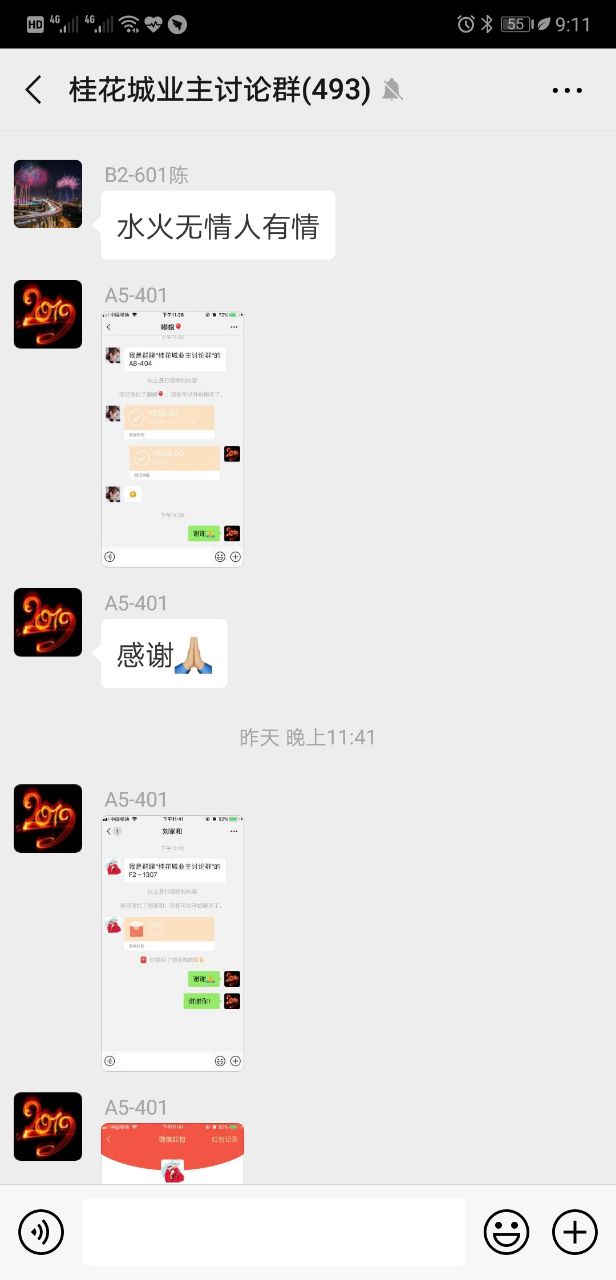The image size is (616, 1280).
Task: Switch to voice message input
Action: (x=41, y=1232)
